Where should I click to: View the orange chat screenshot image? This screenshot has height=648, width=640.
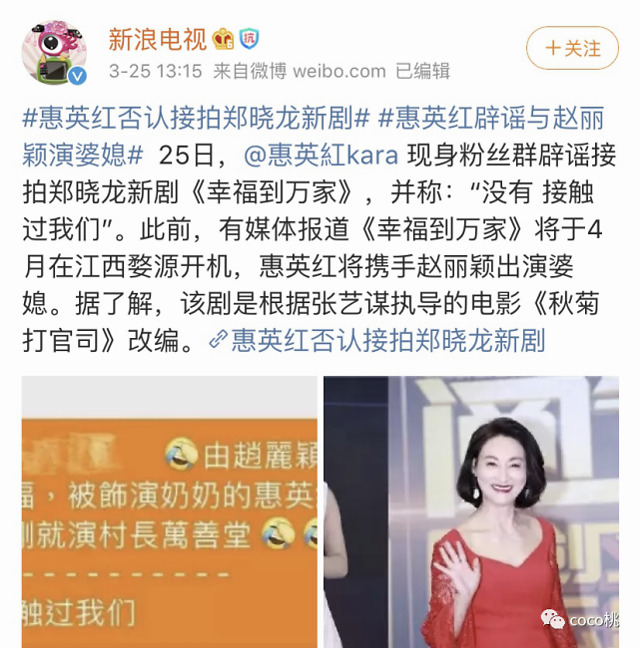(168, 510)
